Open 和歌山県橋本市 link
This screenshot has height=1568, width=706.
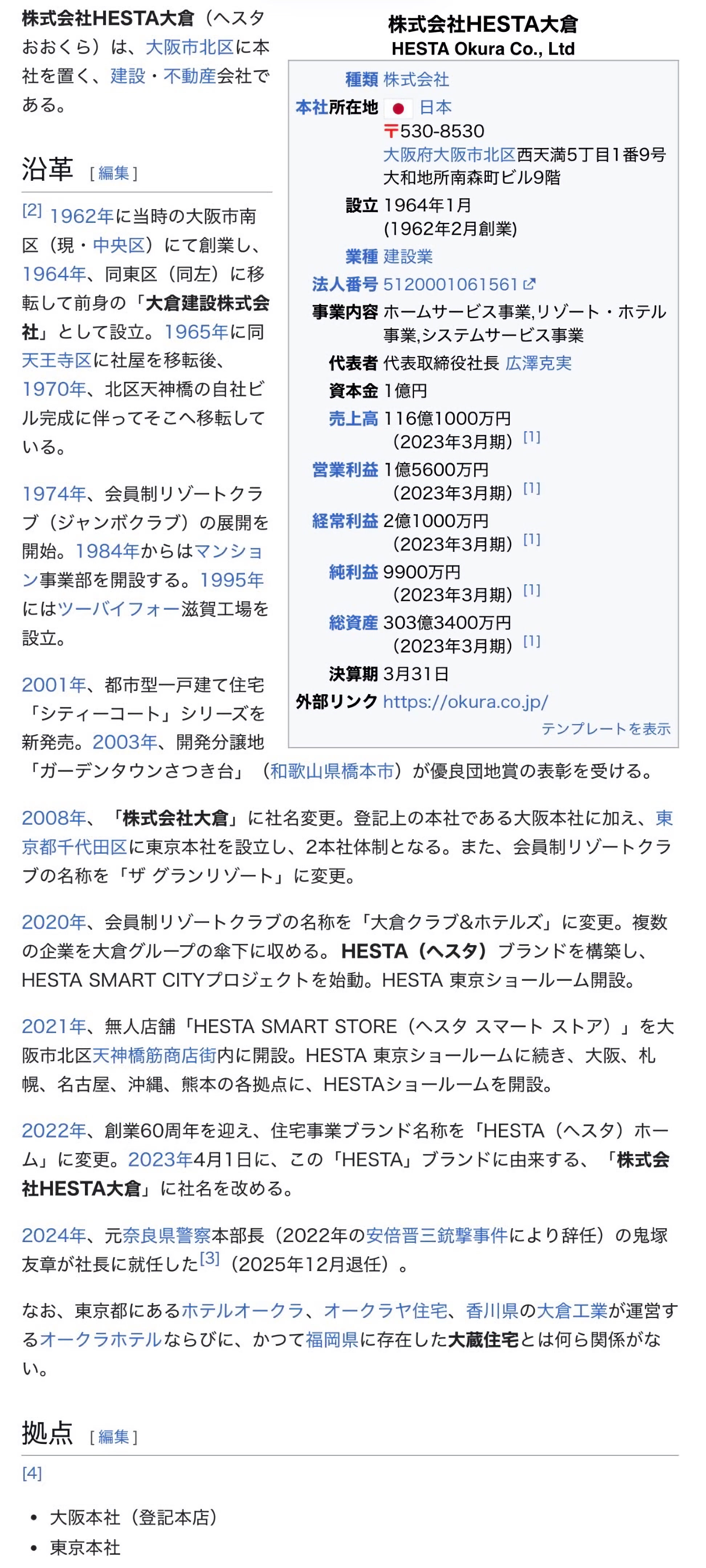coord(332,771)
